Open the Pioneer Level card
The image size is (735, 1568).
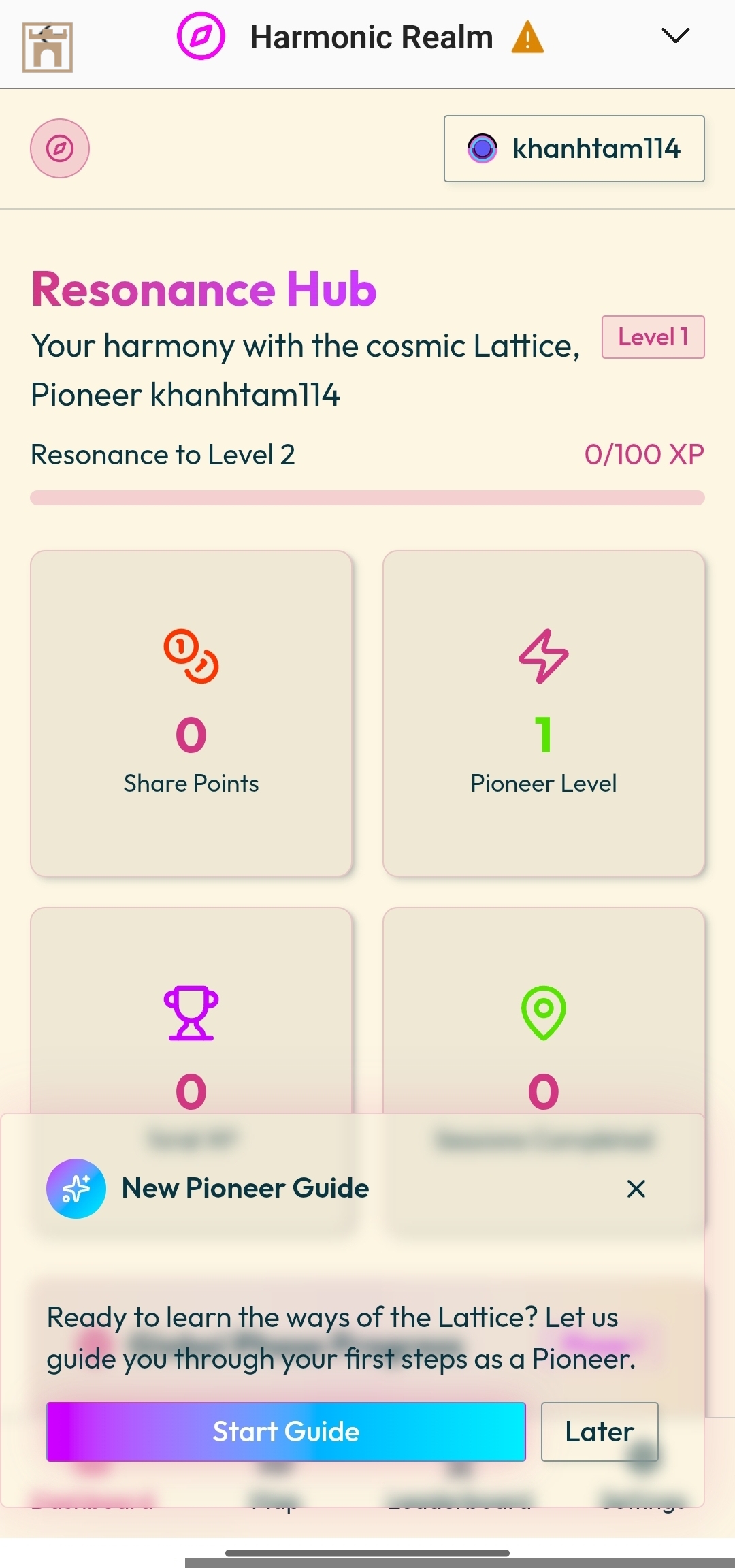[543, 713]
